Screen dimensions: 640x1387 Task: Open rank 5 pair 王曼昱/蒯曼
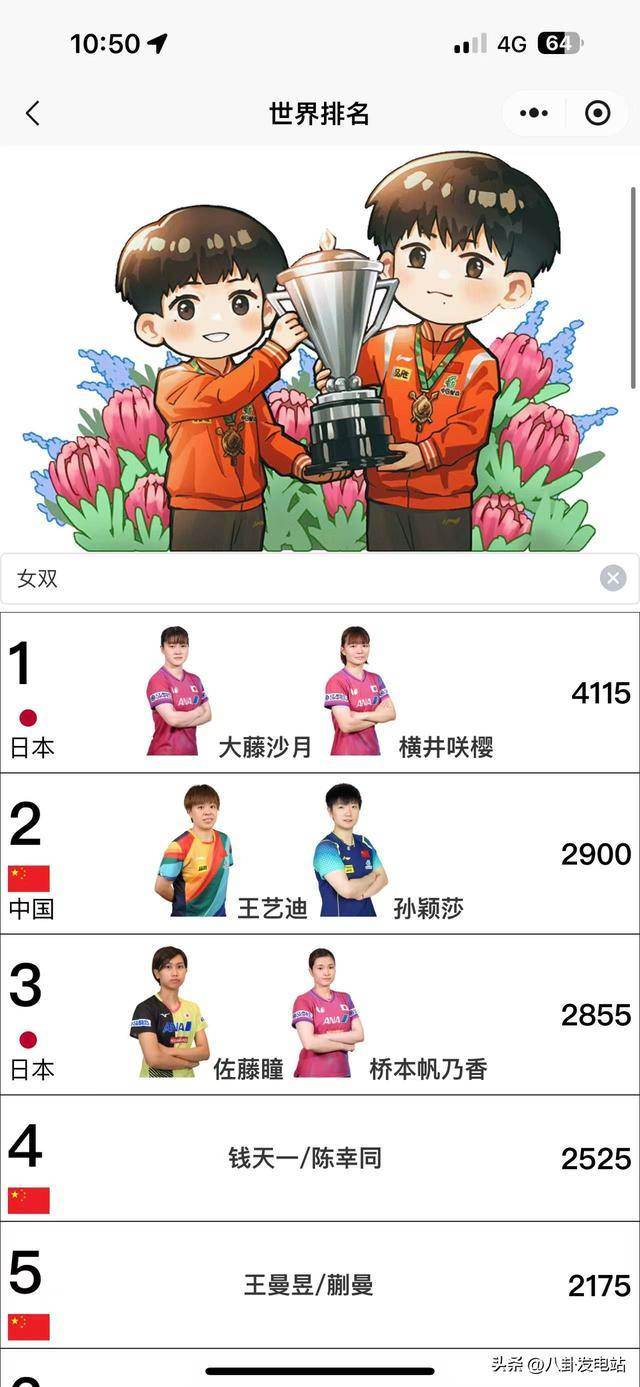[x=320, y=1284]
